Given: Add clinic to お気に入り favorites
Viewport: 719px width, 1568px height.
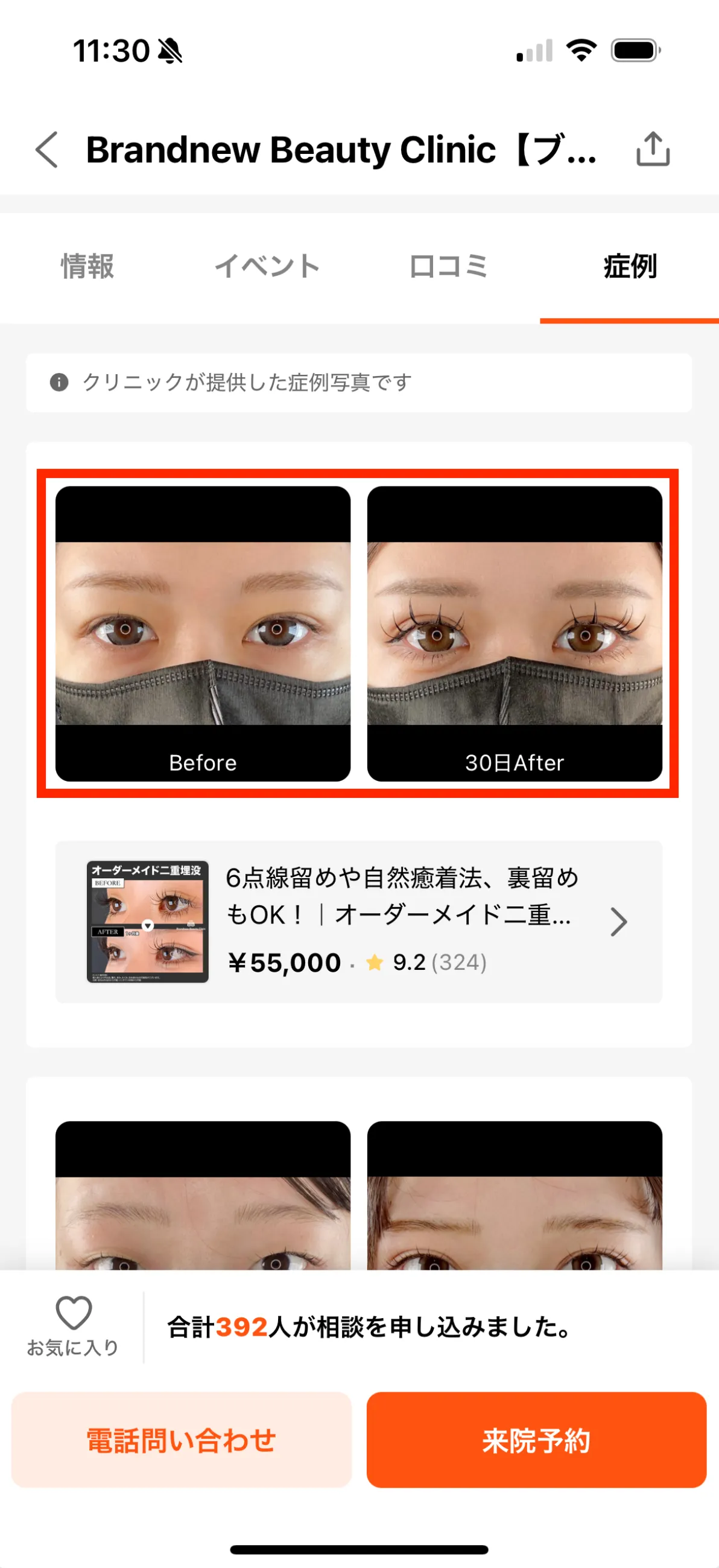Looking at the screenshot, I should [73, 1326].
